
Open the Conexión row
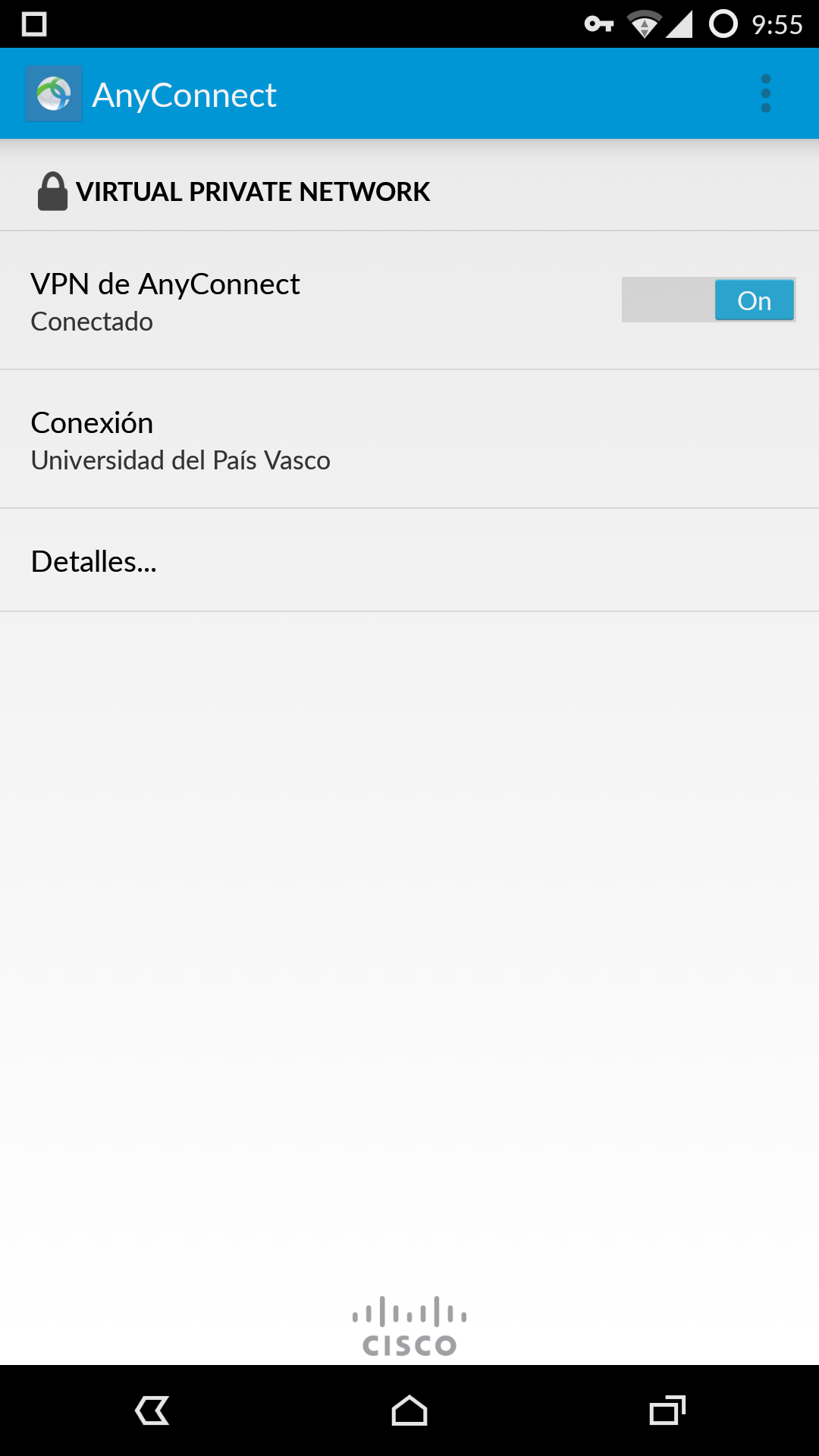click(x=409, y=440)
